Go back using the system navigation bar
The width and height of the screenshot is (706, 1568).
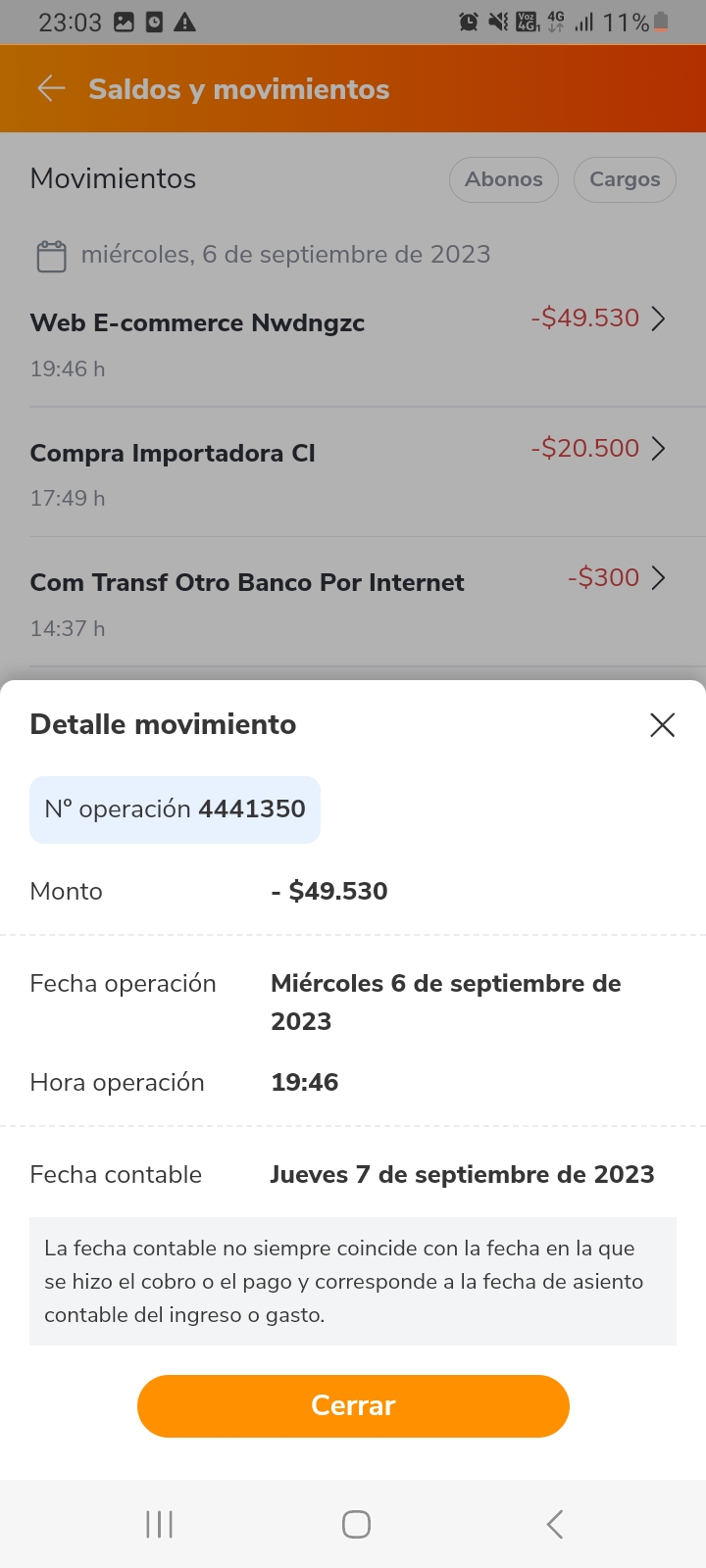click(x=555, y=1524)
